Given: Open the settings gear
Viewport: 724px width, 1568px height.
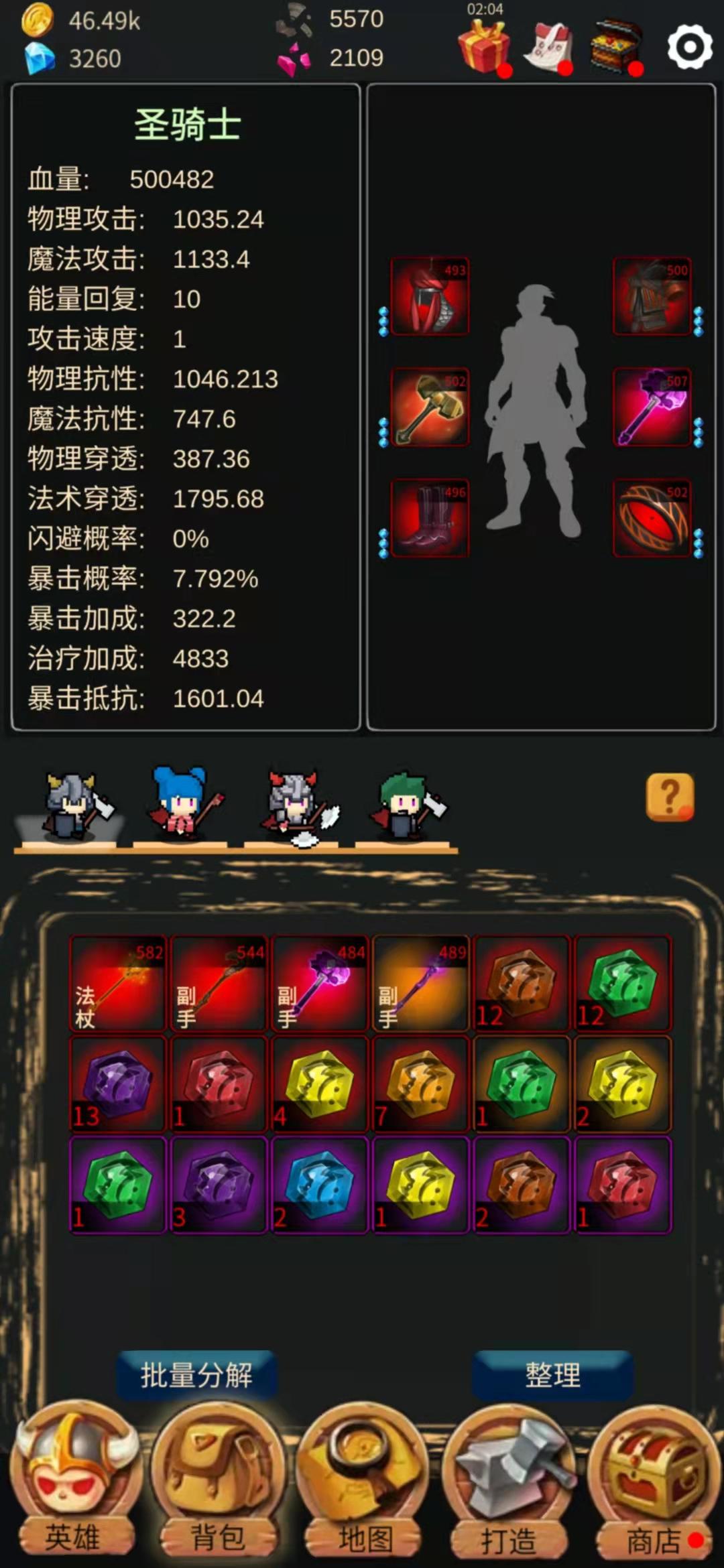Looking at the screenshot, I should tap(689, 48).
